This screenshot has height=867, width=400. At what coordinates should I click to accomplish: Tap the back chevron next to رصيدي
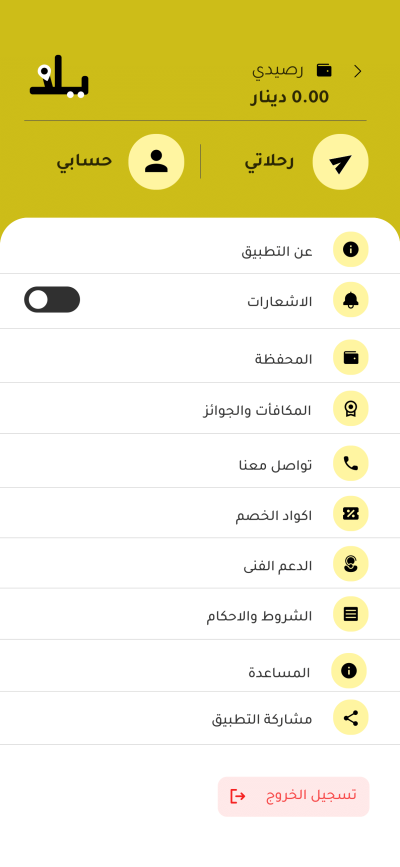point(357,71)
